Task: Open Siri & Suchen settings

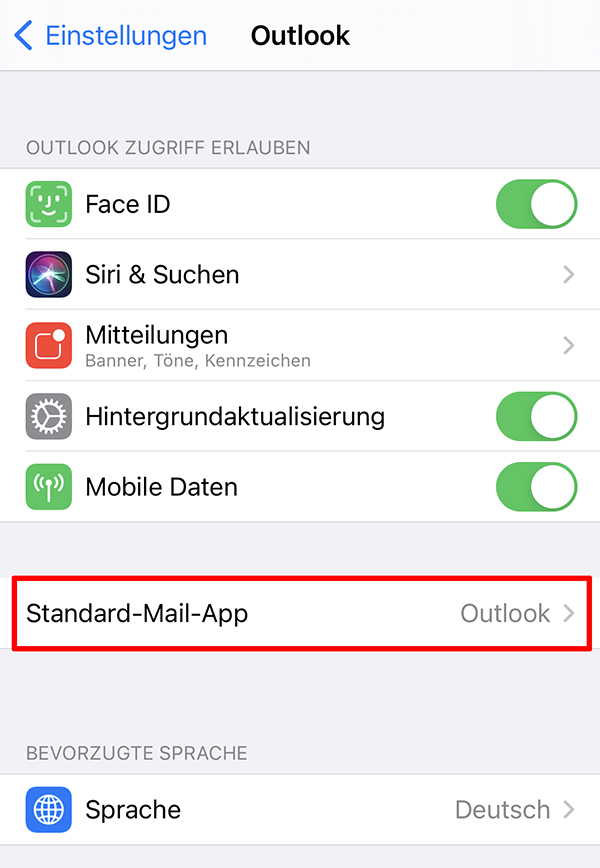Action: [x=300, y=274]
